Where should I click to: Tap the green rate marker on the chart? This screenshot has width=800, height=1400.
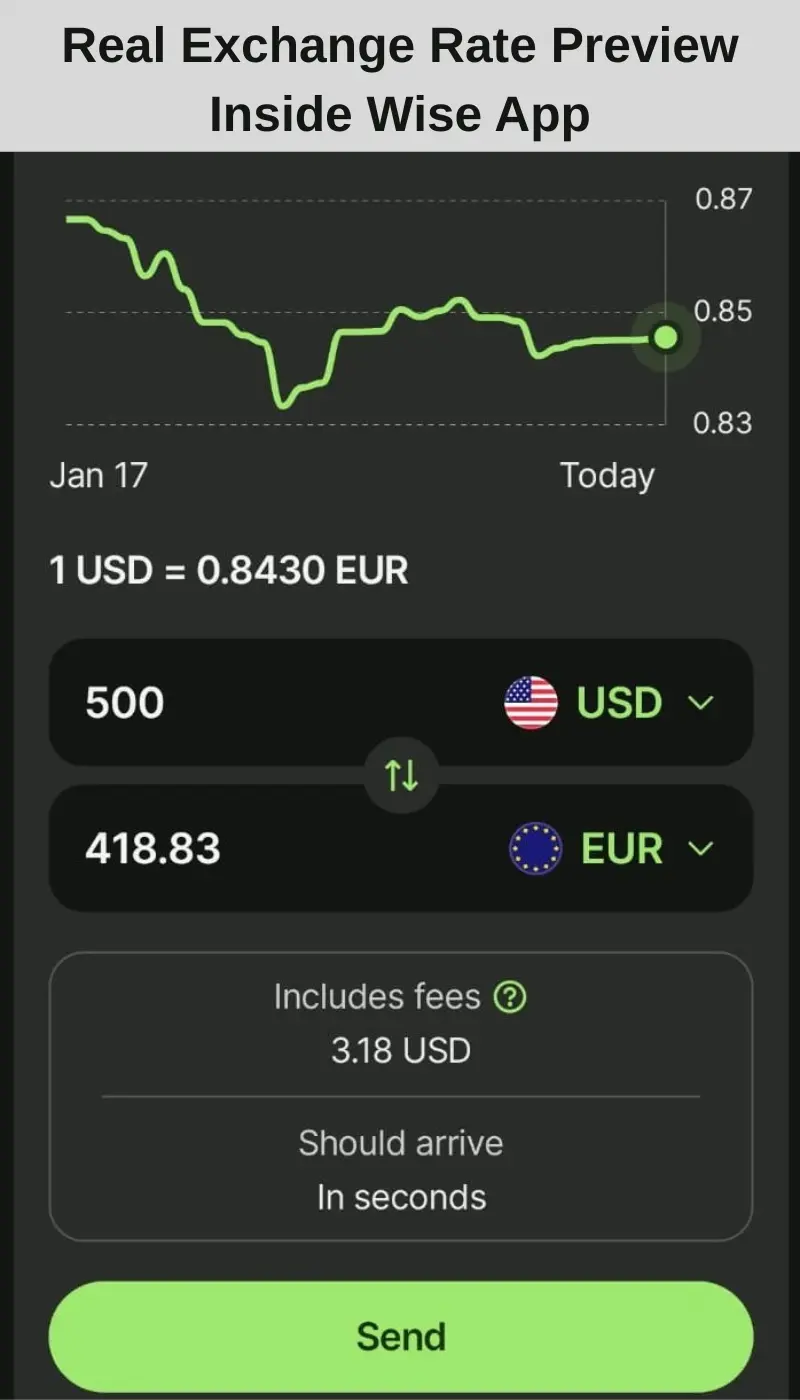pos(664,338)
